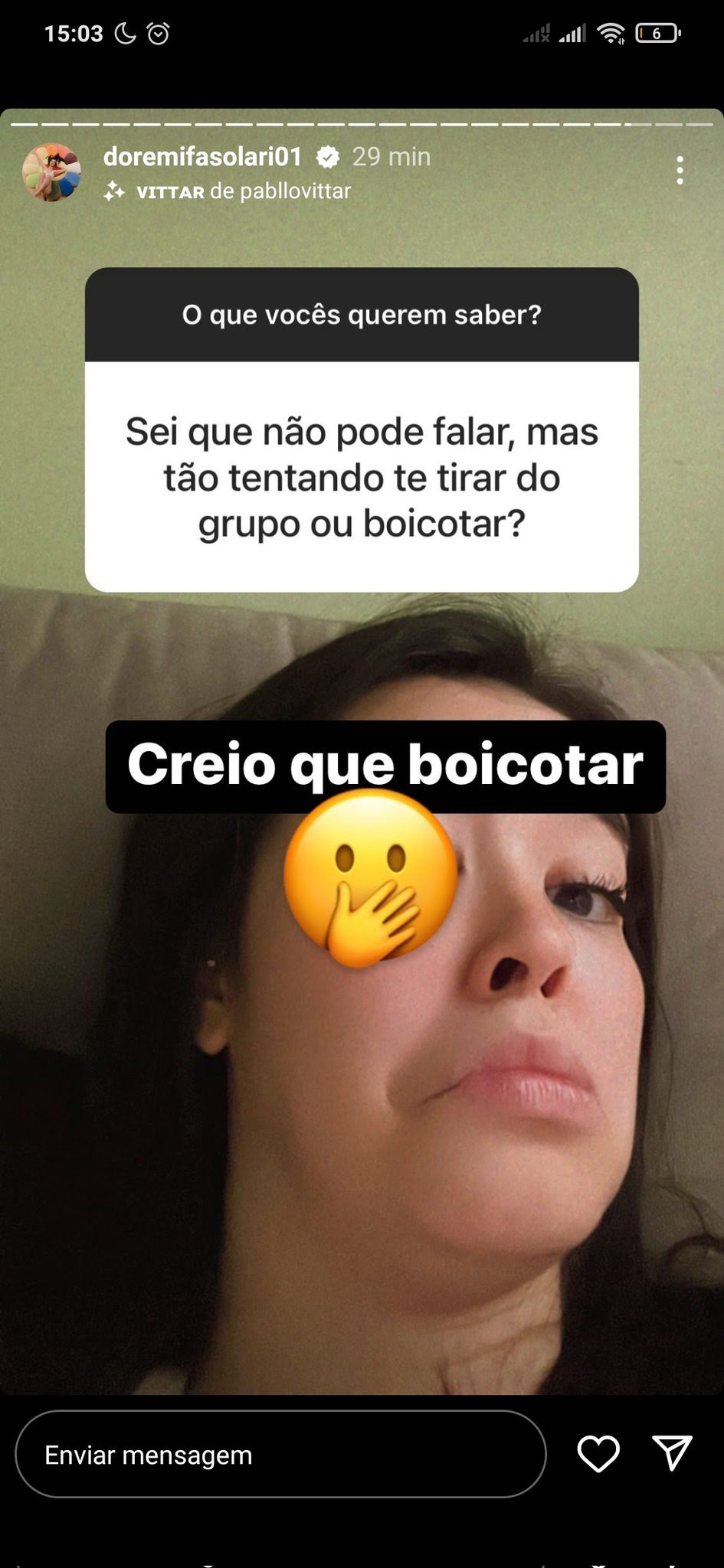The image size is (724, 1568).
Task: Open the Vittar de pabllovittar effect
Action: pyautogui.click(x=242, y=191)
